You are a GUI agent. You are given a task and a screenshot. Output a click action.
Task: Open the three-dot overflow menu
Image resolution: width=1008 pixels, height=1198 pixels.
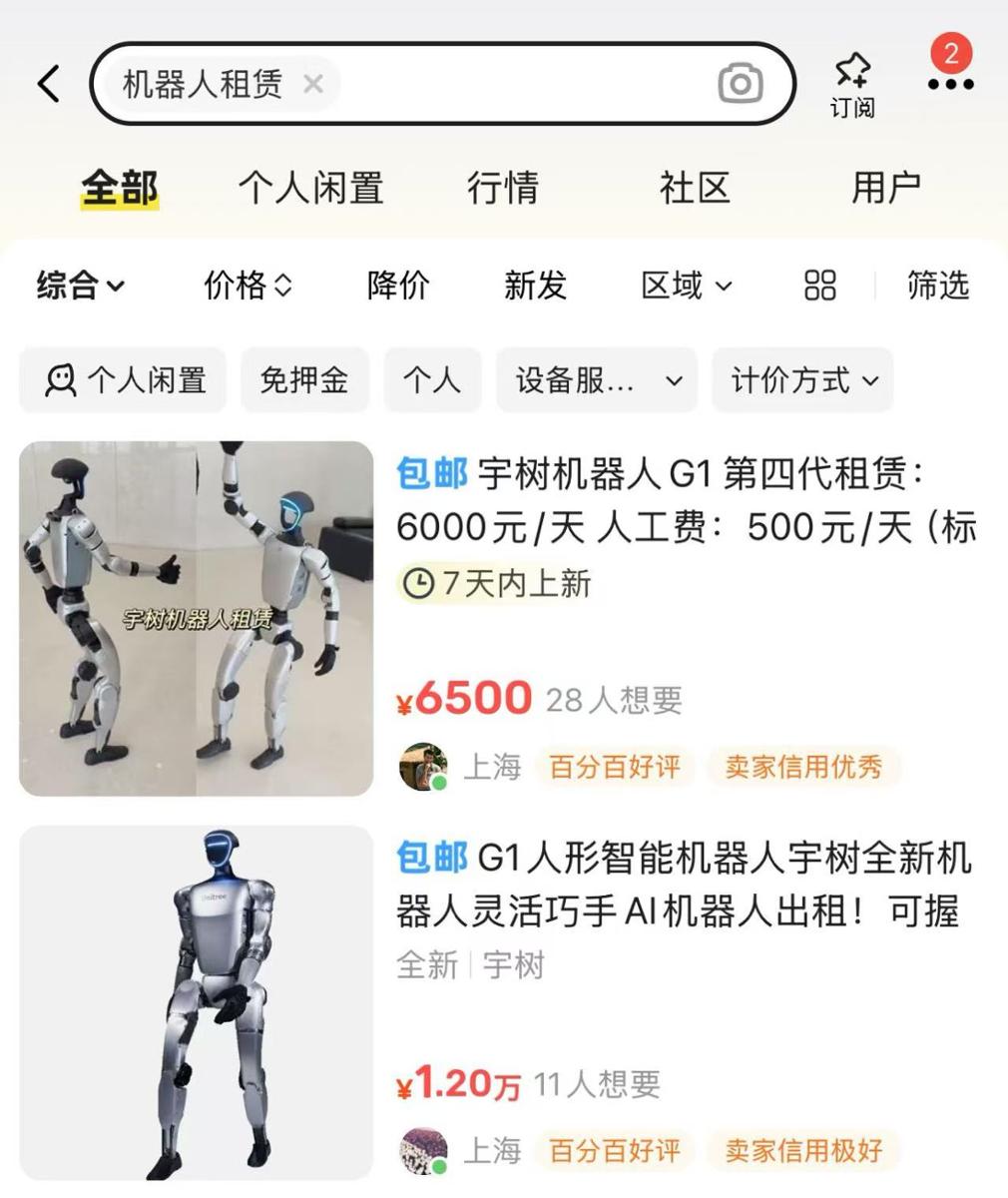pos(950,84)
